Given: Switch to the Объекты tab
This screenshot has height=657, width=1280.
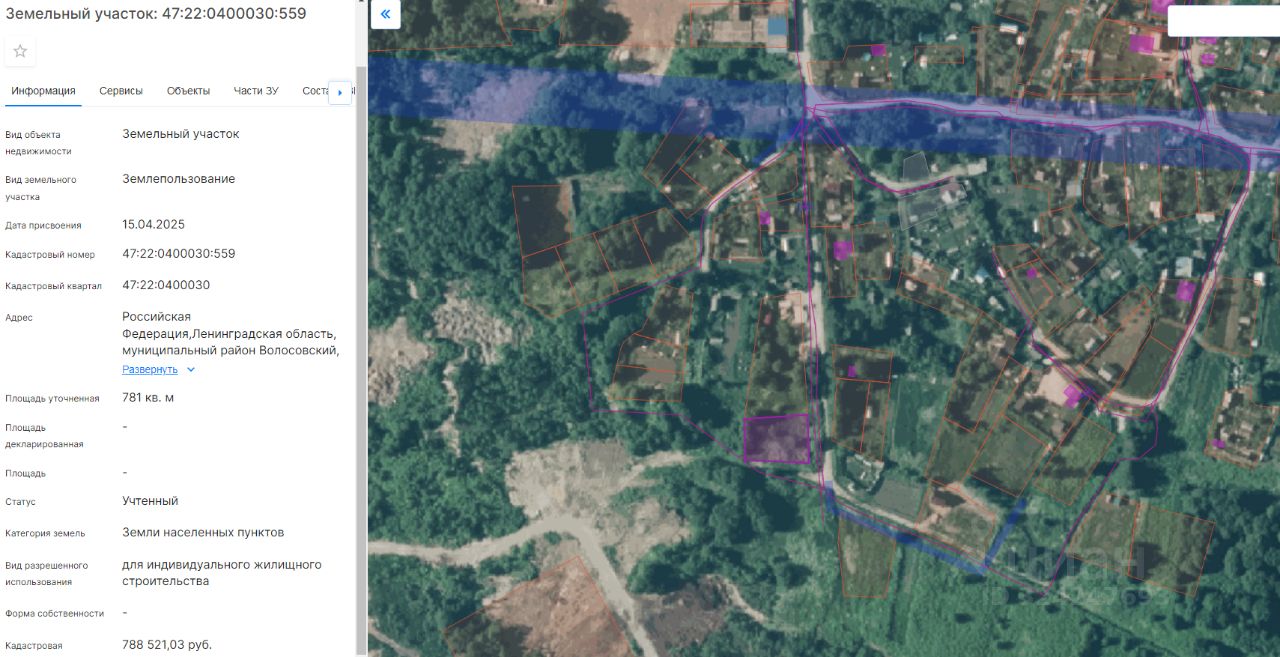Looking at the screenshot, I should click(188, 91).
